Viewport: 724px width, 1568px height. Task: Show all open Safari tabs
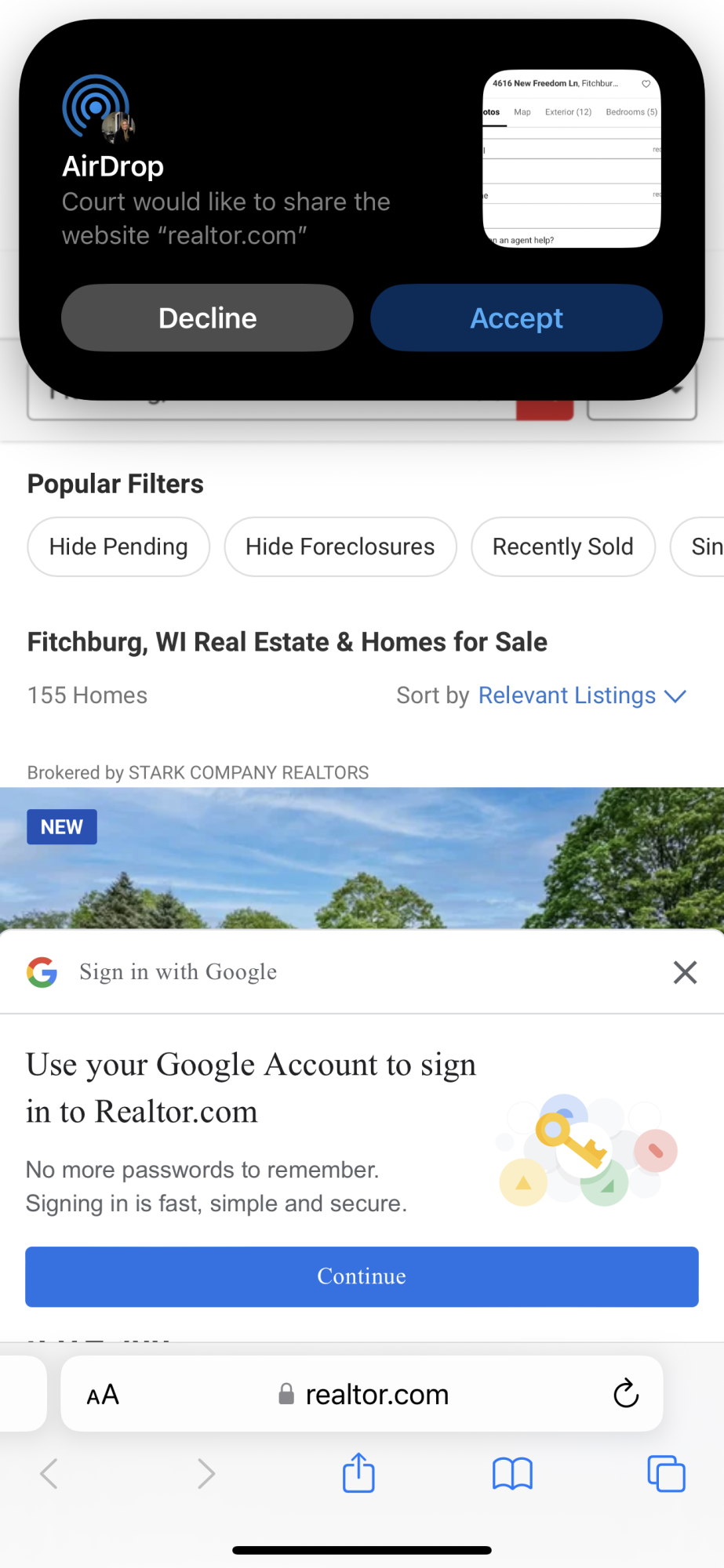(x=666, y=1474)
